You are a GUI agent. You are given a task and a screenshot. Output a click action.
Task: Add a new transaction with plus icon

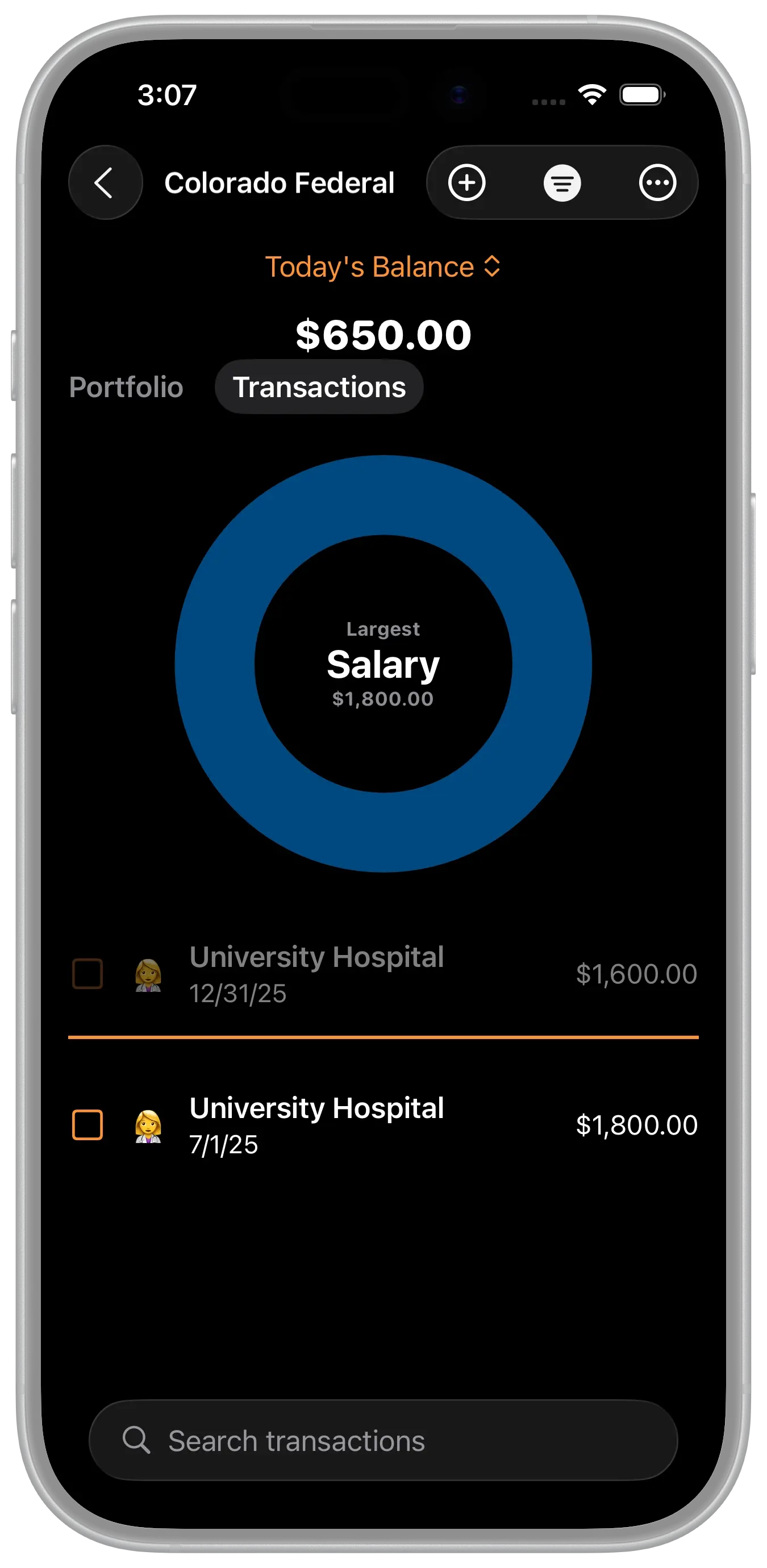[467, 182]
